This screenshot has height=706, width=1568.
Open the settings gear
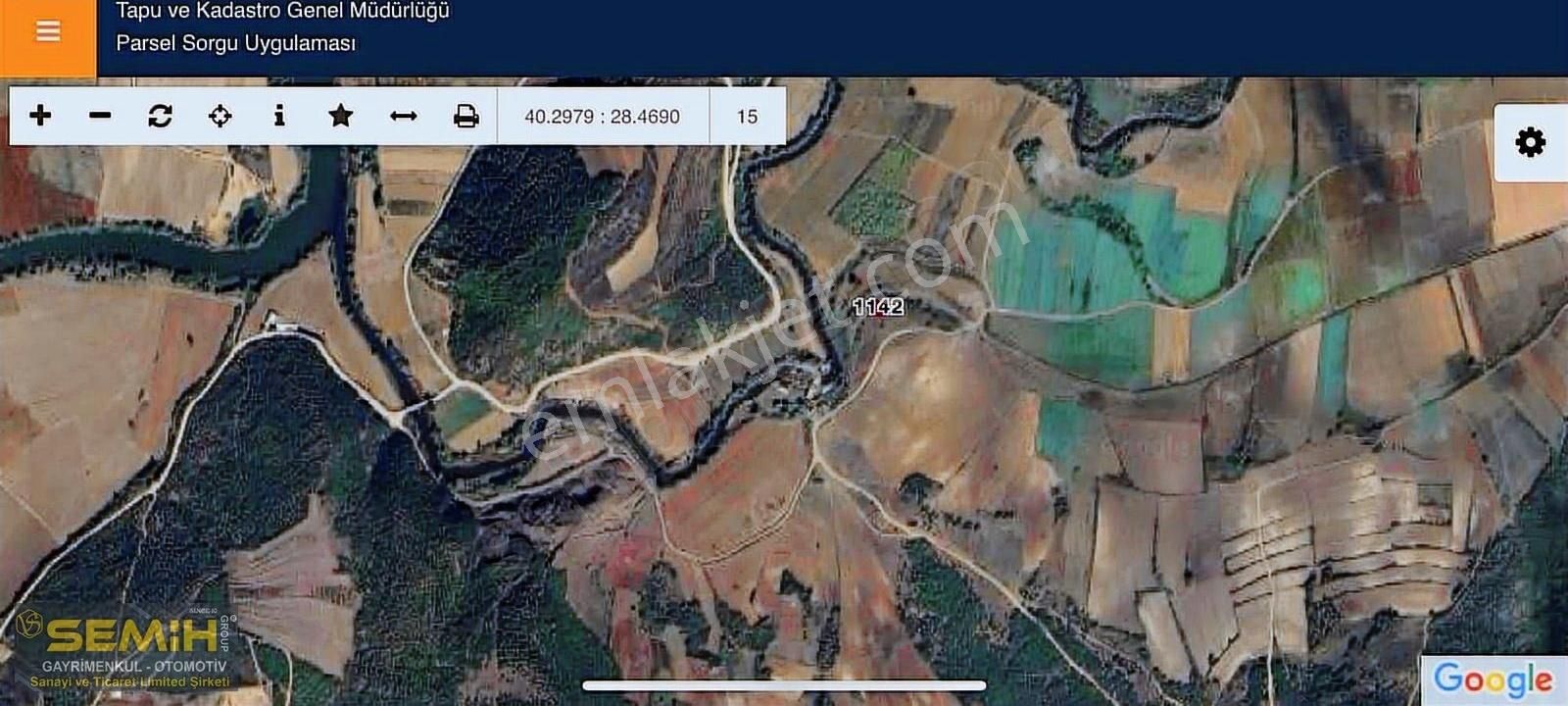click(1530, 143)
